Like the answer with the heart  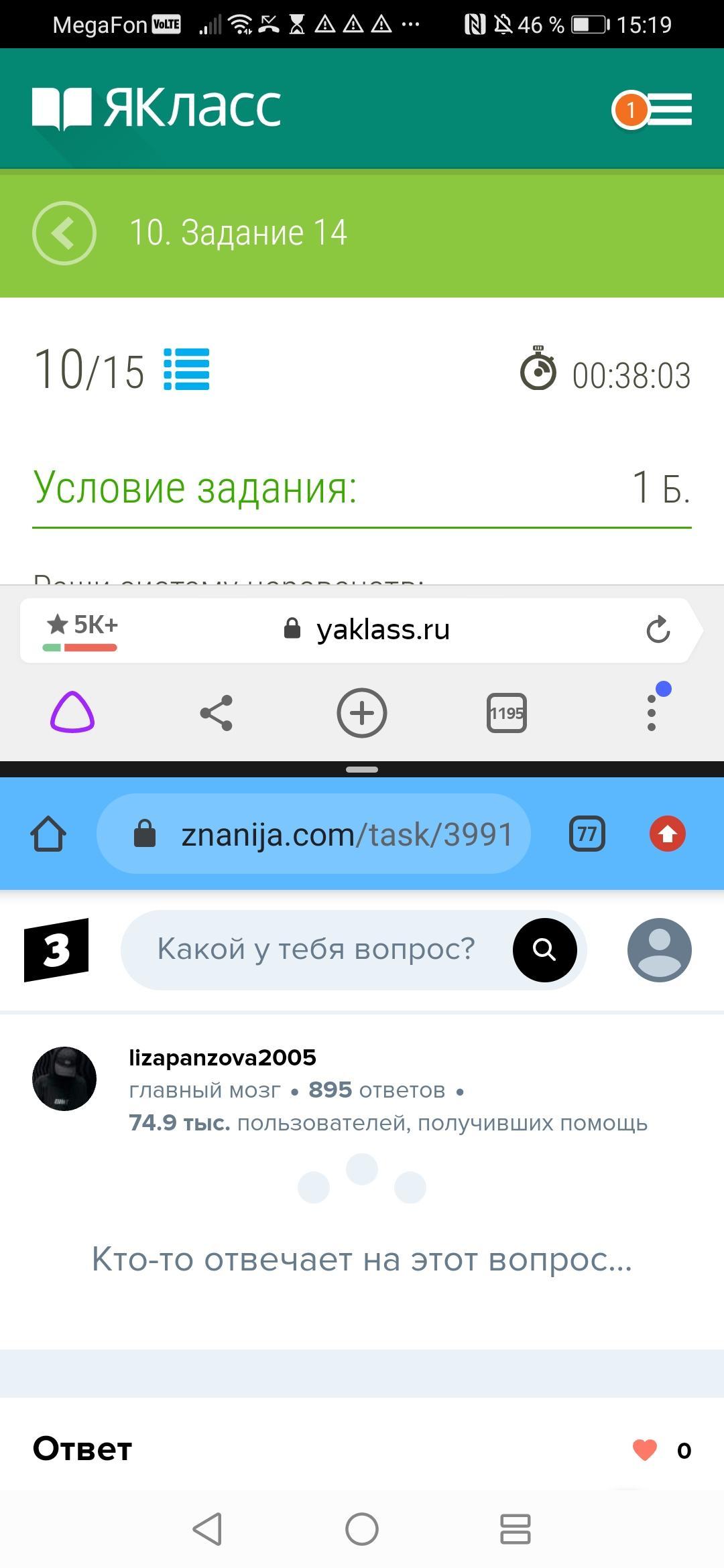pyautogui.click(x=645, y=1449)
